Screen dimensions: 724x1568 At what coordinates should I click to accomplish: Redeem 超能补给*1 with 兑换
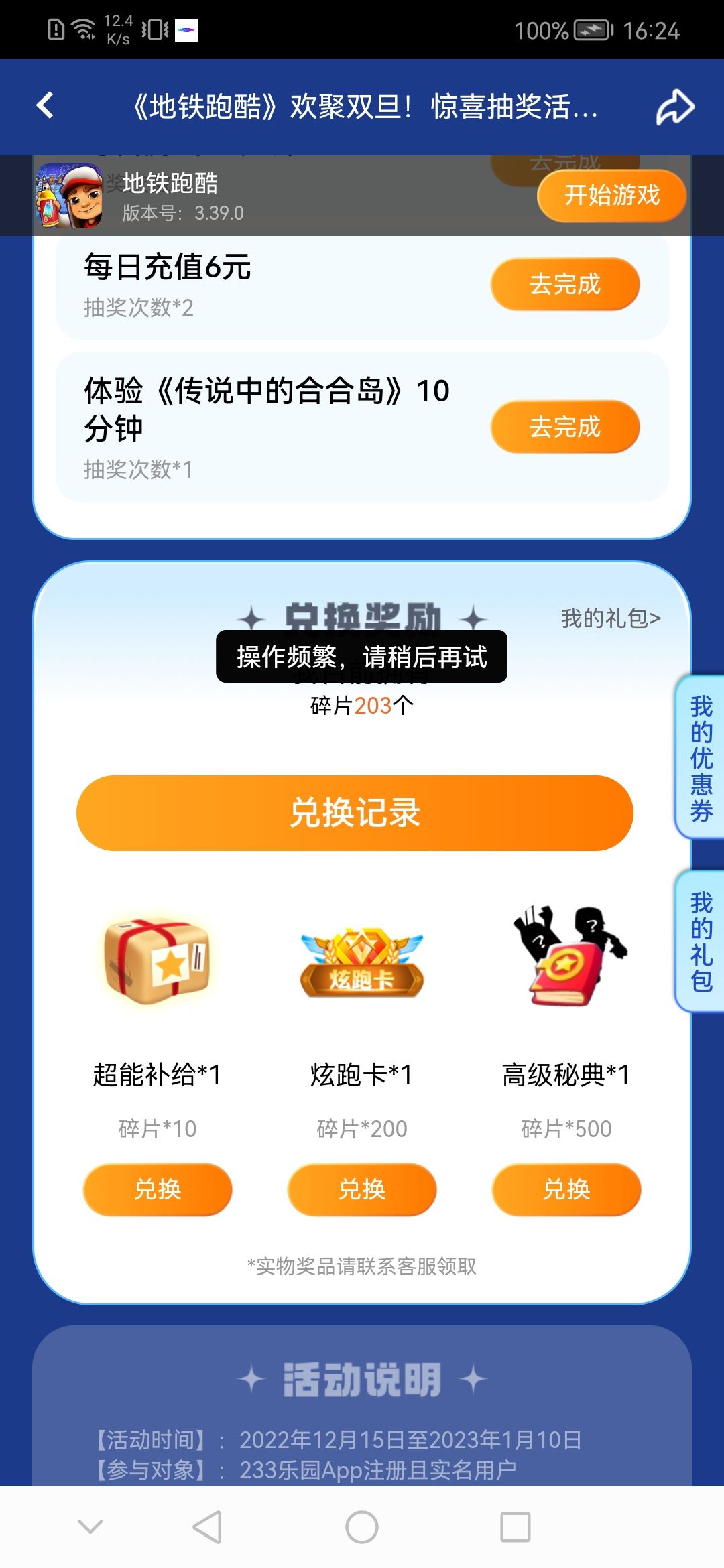158,1189
